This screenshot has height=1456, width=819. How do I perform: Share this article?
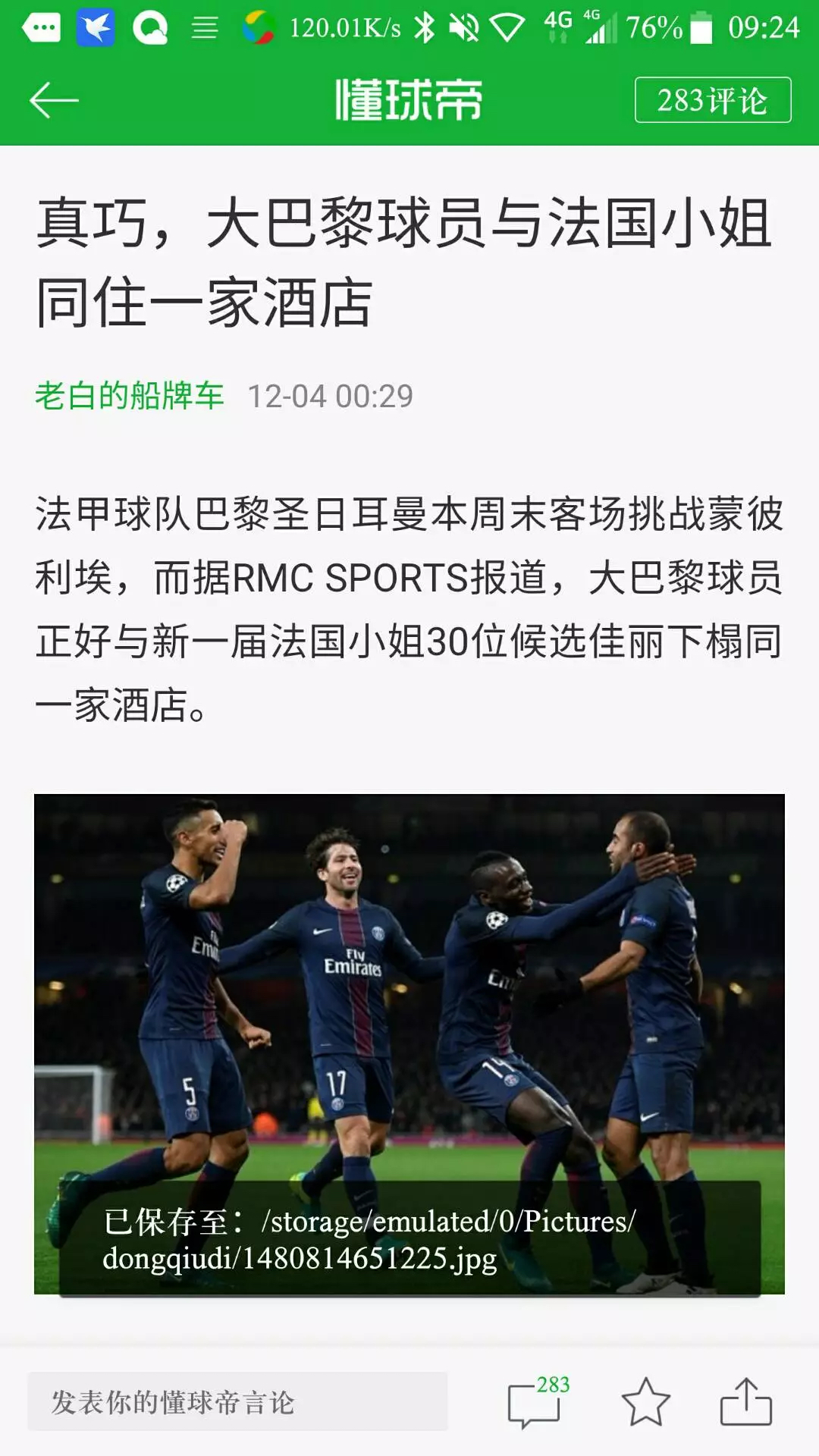(745, 1402)
